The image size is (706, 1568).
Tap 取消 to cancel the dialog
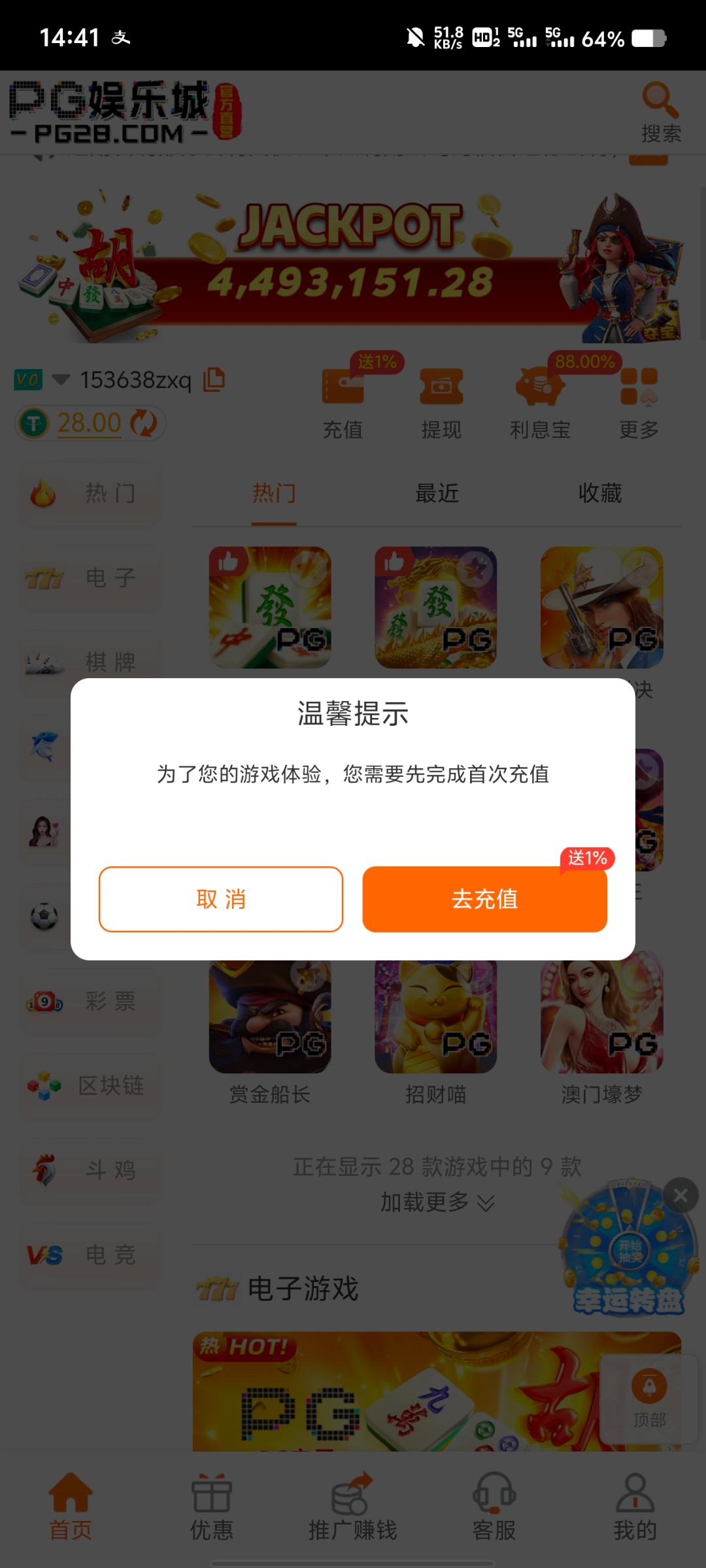click(221, 899)
